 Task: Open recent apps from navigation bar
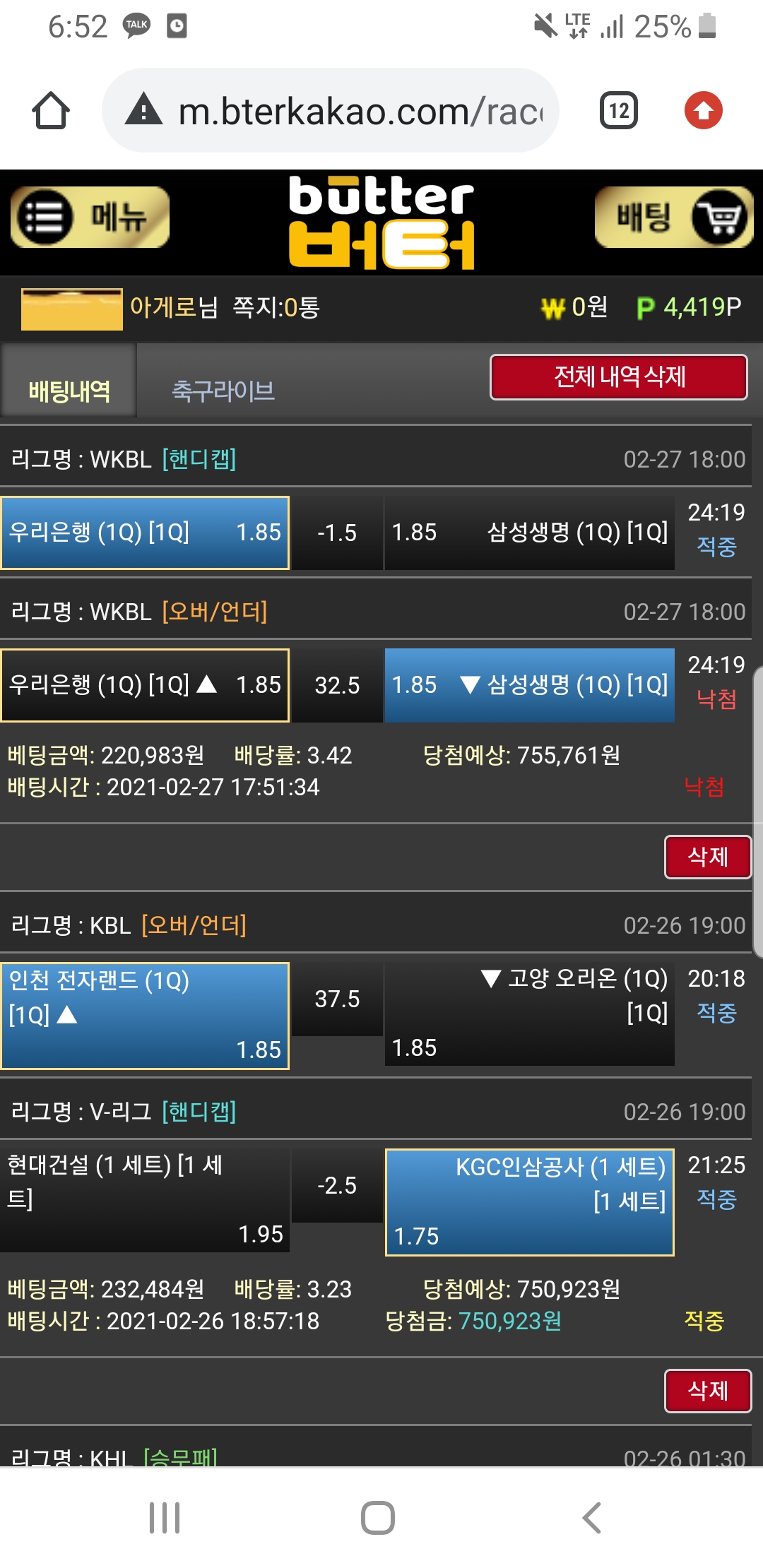(165, 1517)
